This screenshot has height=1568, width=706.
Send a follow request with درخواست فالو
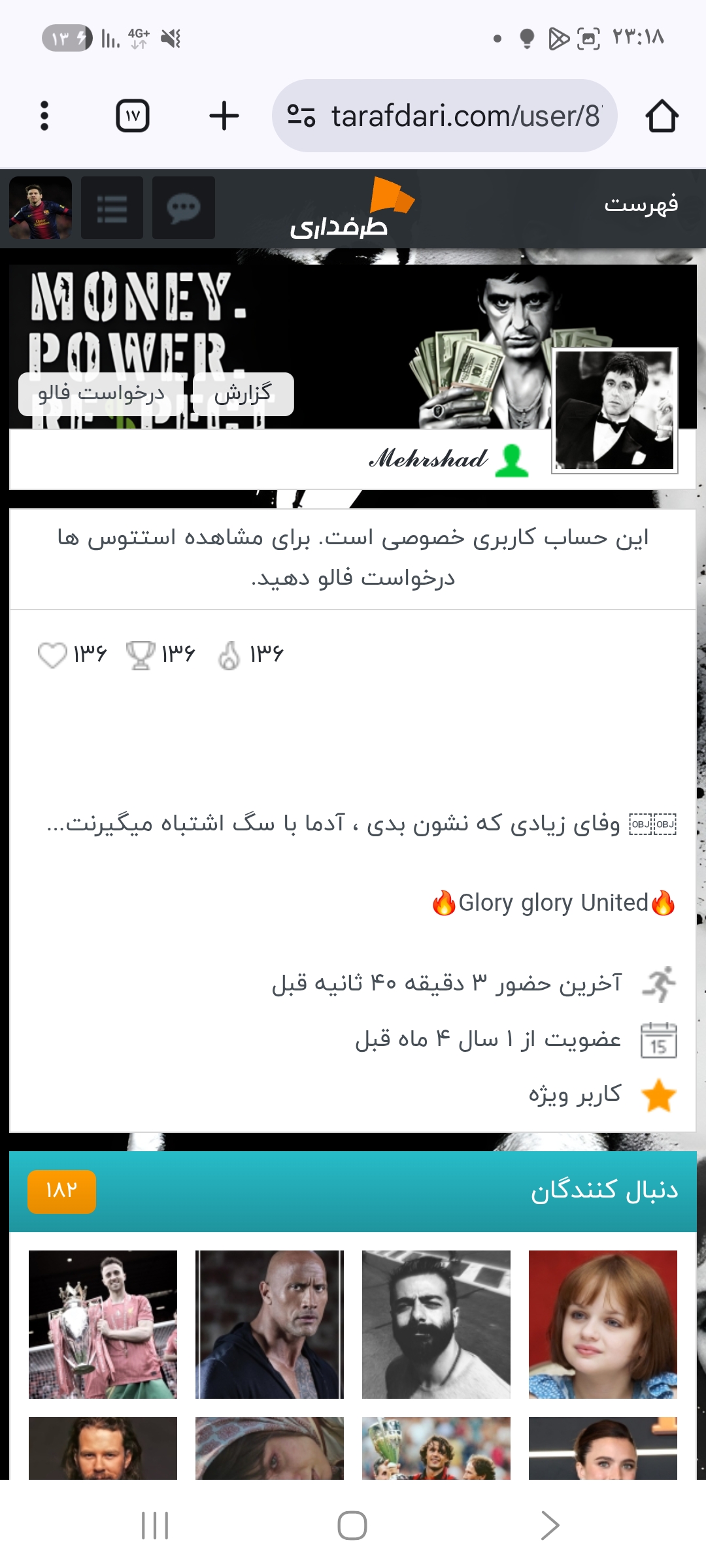[101, 394]
